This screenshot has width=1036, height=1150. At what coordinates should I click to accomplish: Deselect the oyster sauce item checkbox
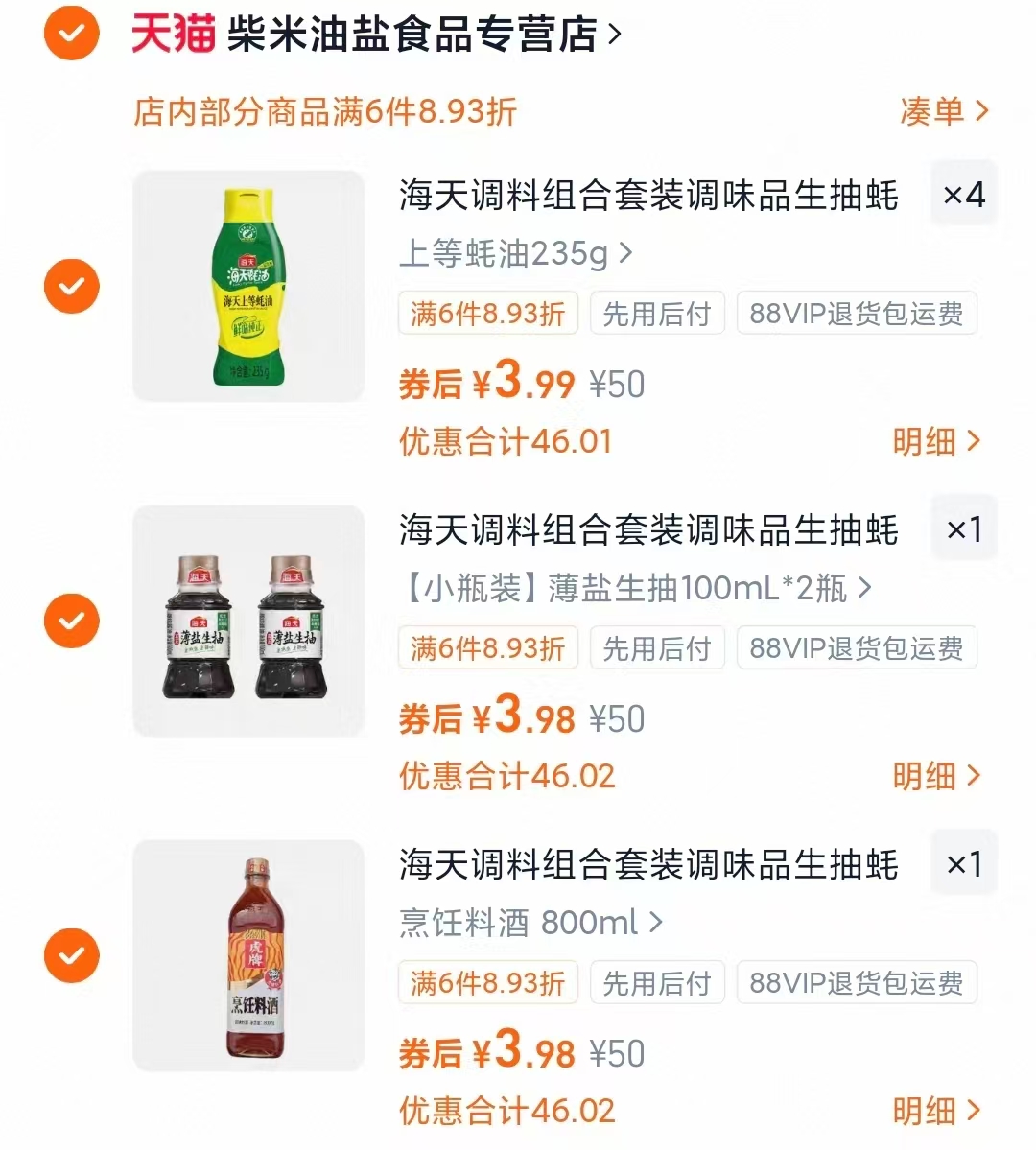(x=71, y=285)
